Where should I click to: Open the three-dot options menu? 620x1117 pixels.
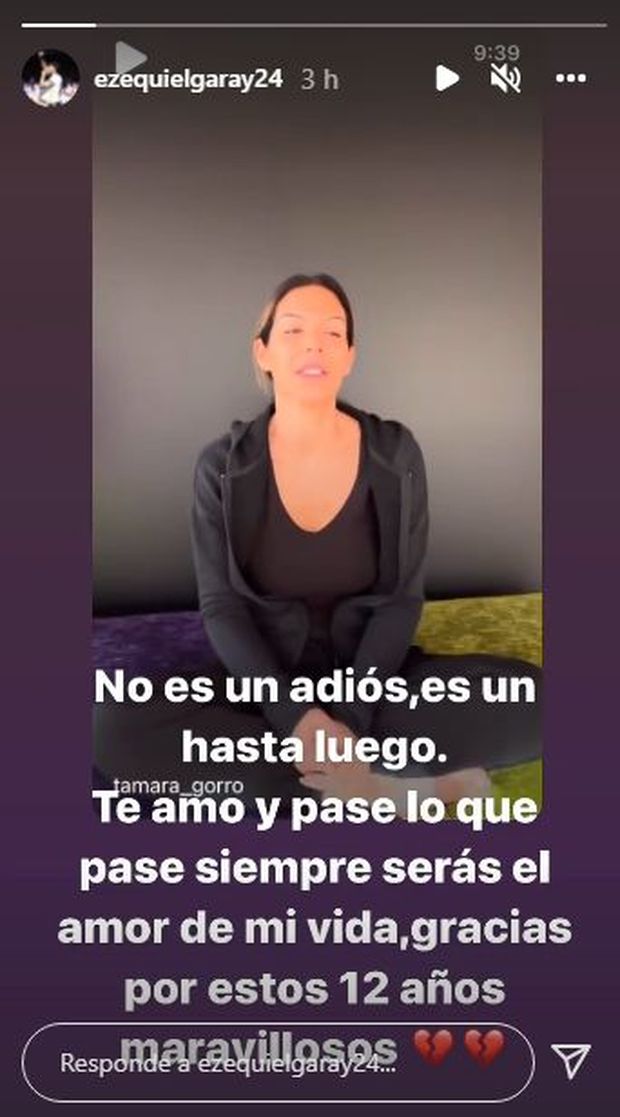[x=570, y=78]
